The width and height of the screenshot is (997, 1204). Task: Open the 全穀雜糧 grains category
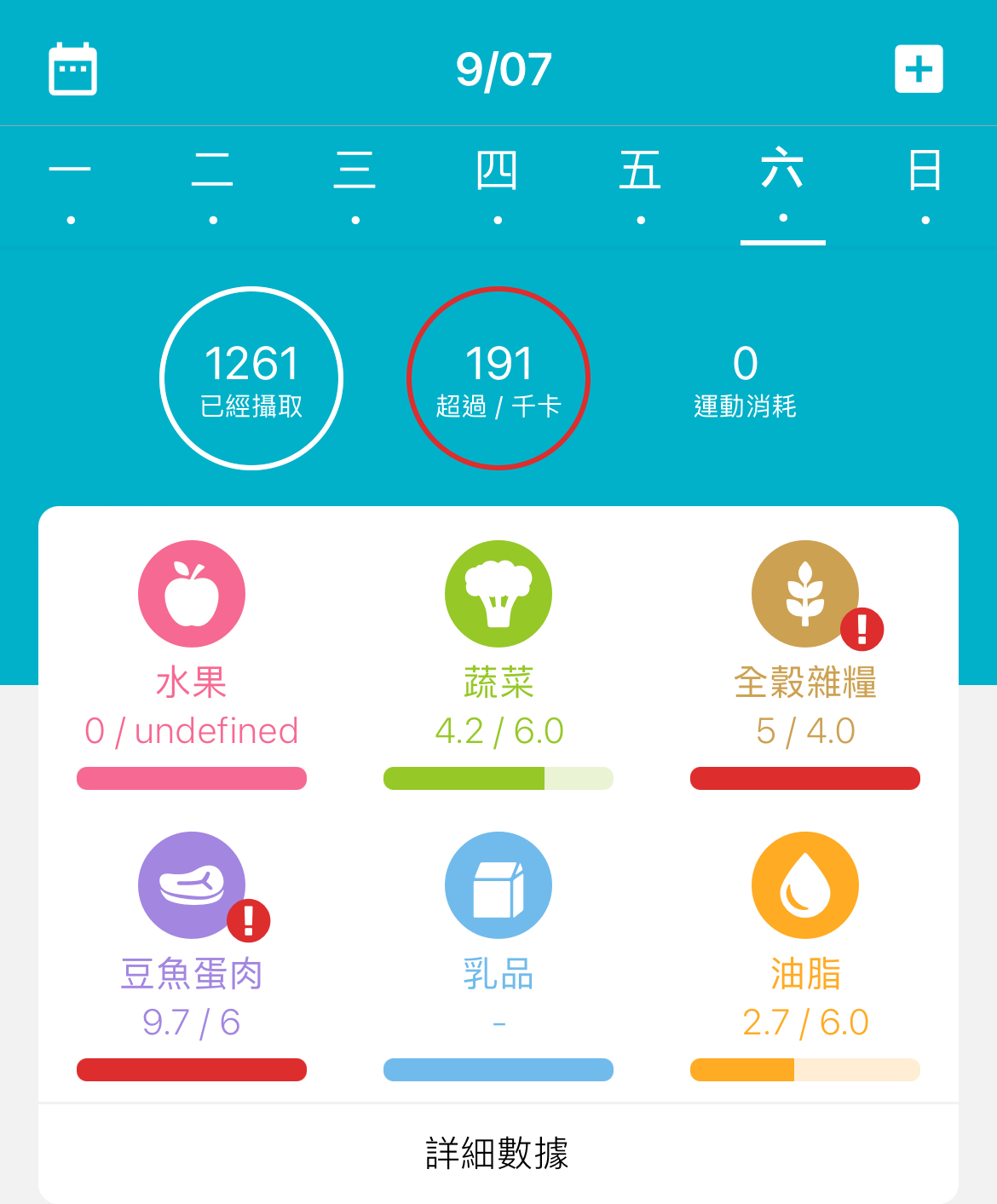(805, 594)
